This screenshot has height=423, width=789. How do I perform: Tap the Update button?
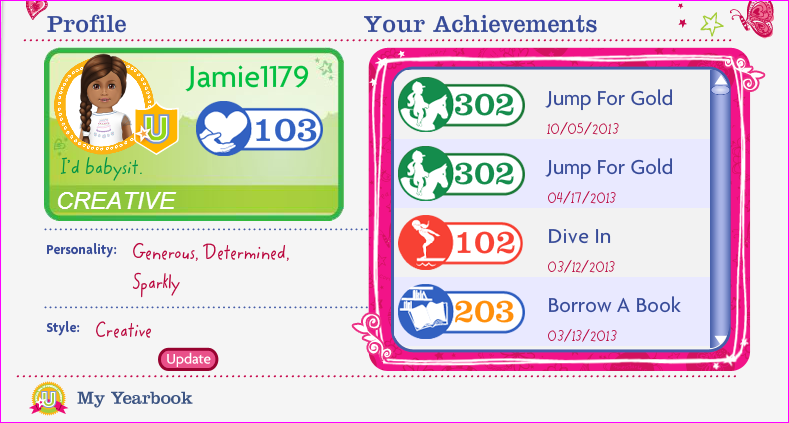point(188,359)
